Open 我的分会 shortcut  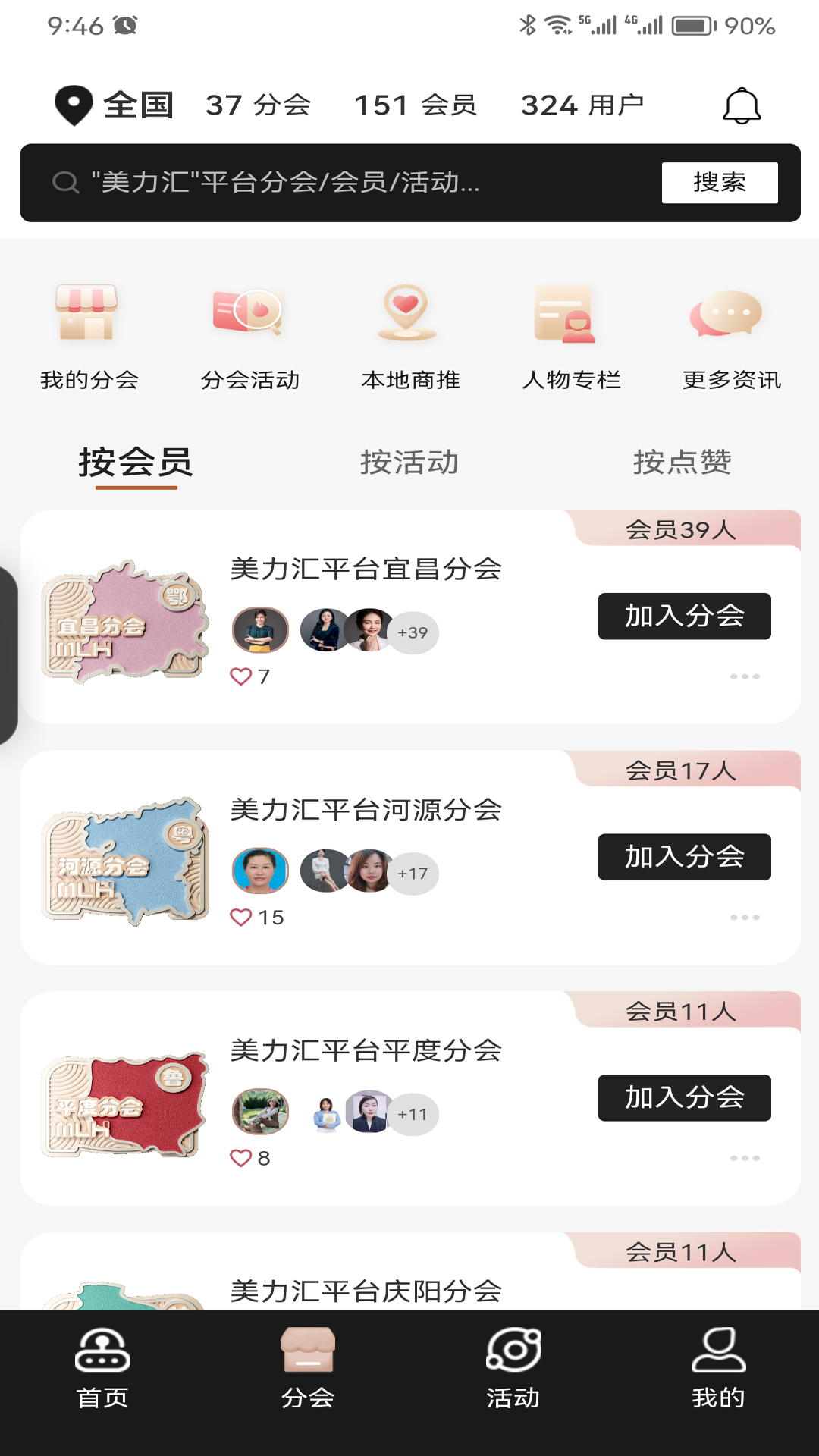[x=89, y=335]
